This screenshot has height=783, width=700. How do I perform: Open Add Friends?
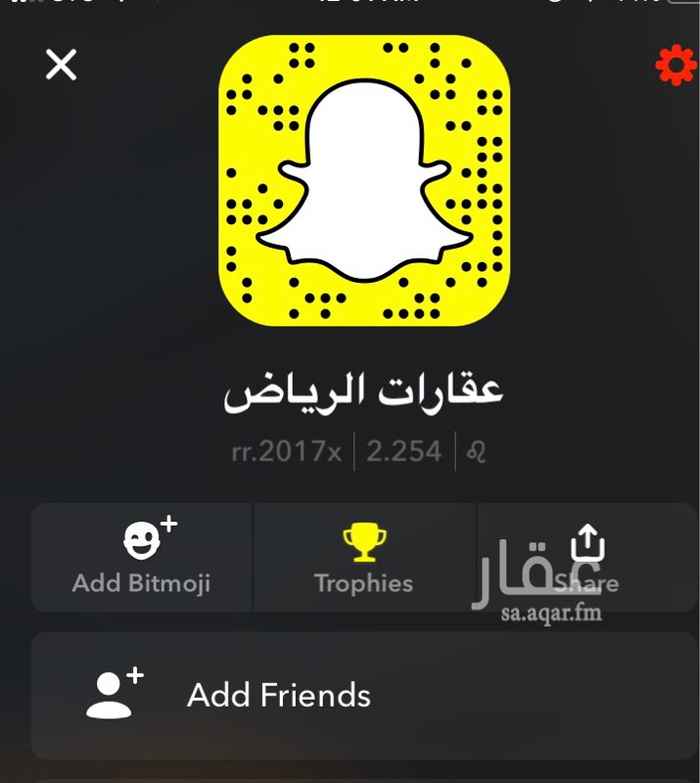(x=278, y=695)
